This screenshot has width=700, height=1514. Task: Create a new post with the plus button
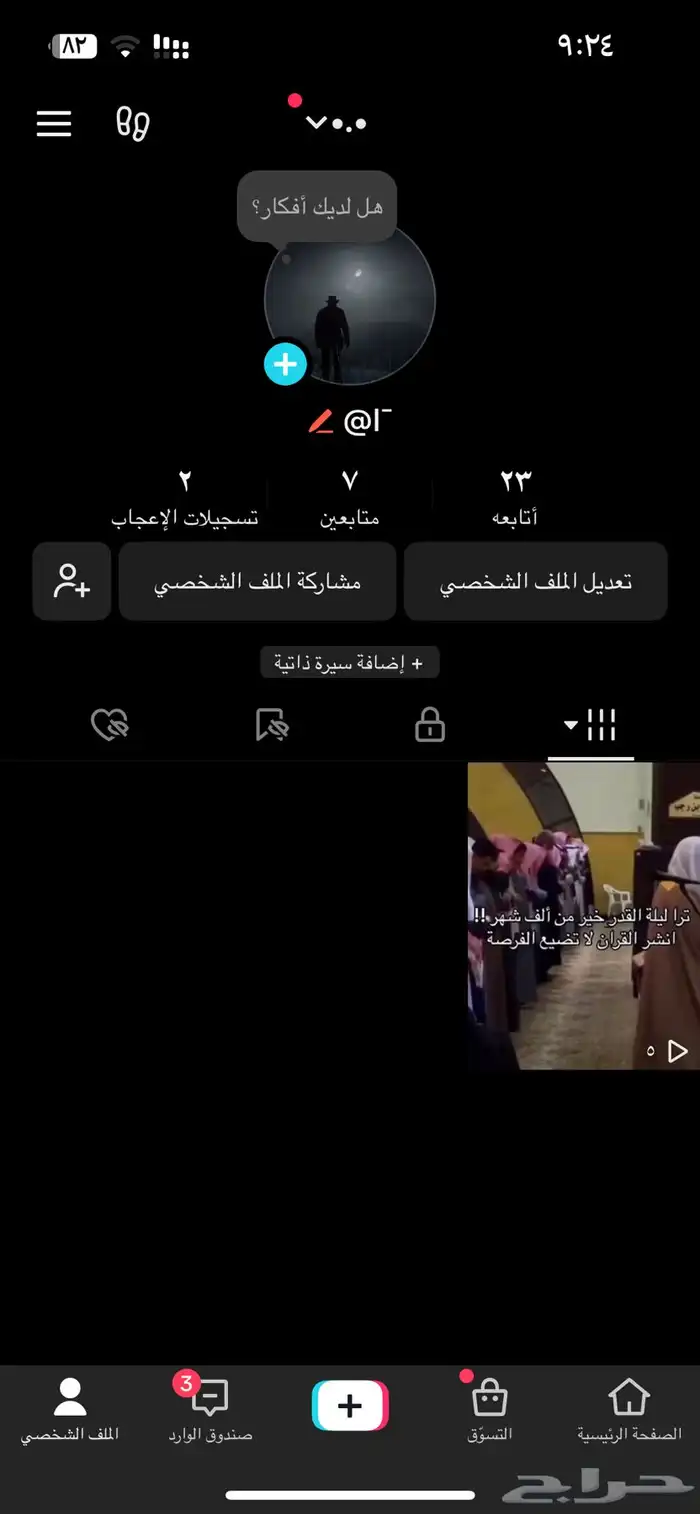tap(350, 1405)
